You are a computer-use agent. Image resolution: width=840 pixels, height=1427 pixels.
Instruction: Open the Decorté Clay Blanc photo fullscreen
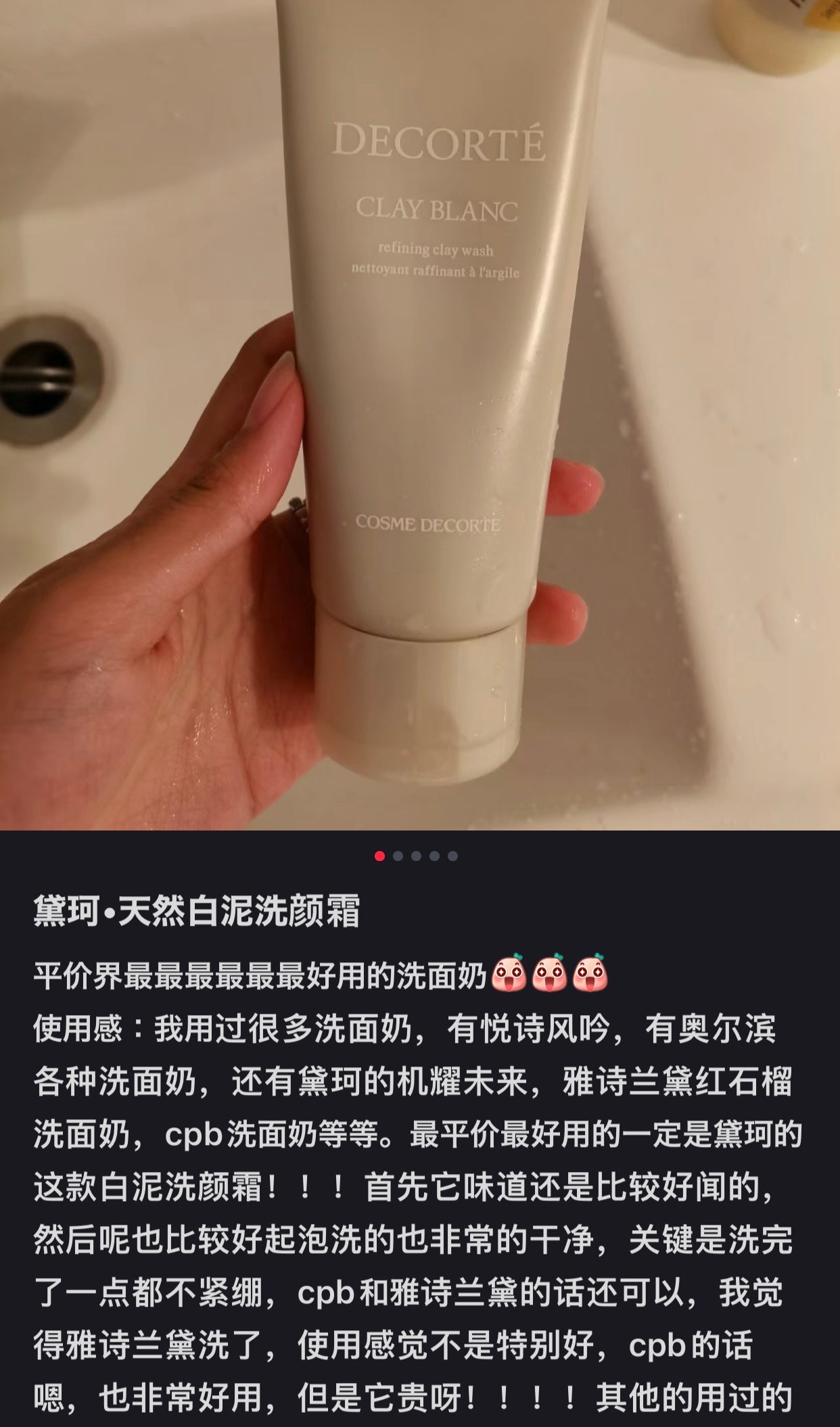click(419, 413)
